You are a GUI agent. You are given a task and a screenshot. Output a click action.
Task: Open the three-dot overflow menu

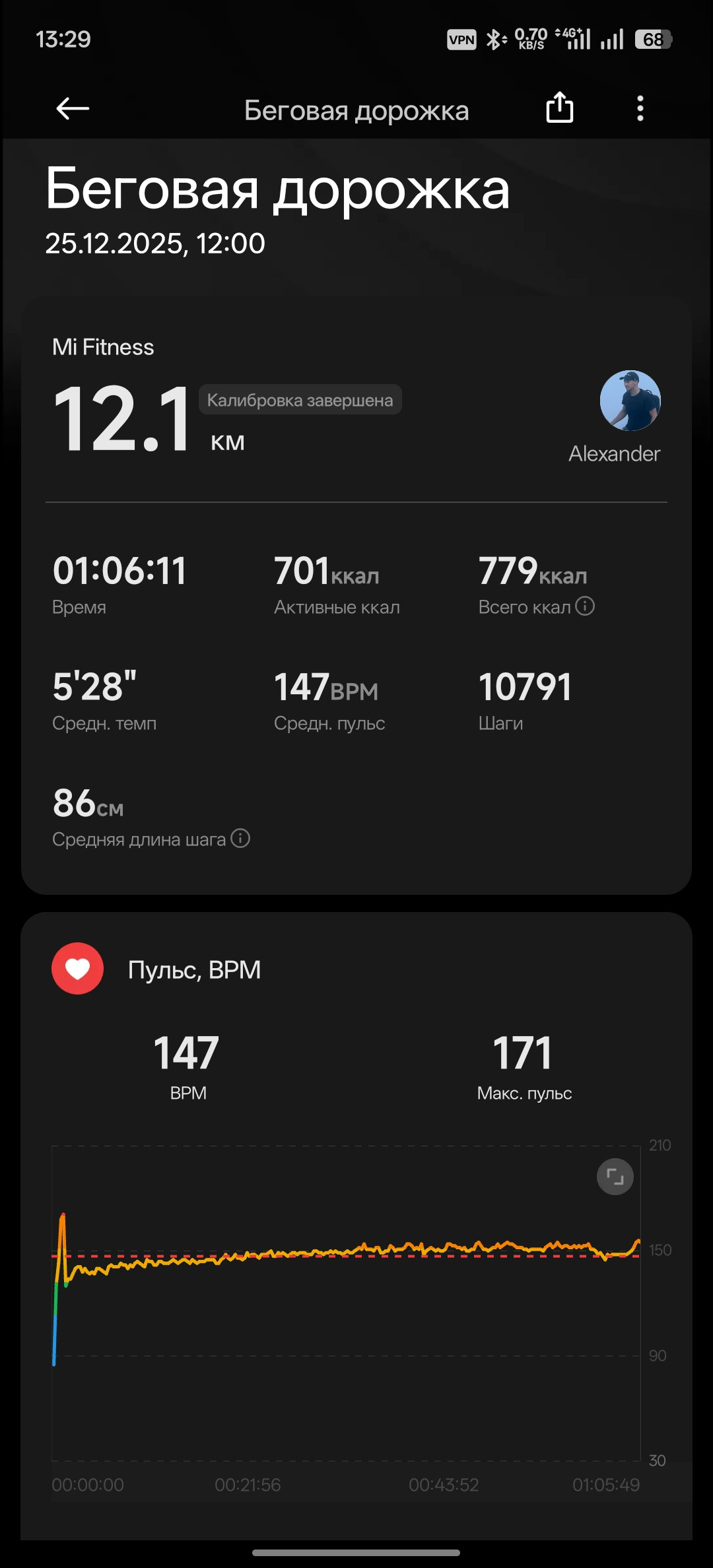pyautogui.click(x=640, y=108)
